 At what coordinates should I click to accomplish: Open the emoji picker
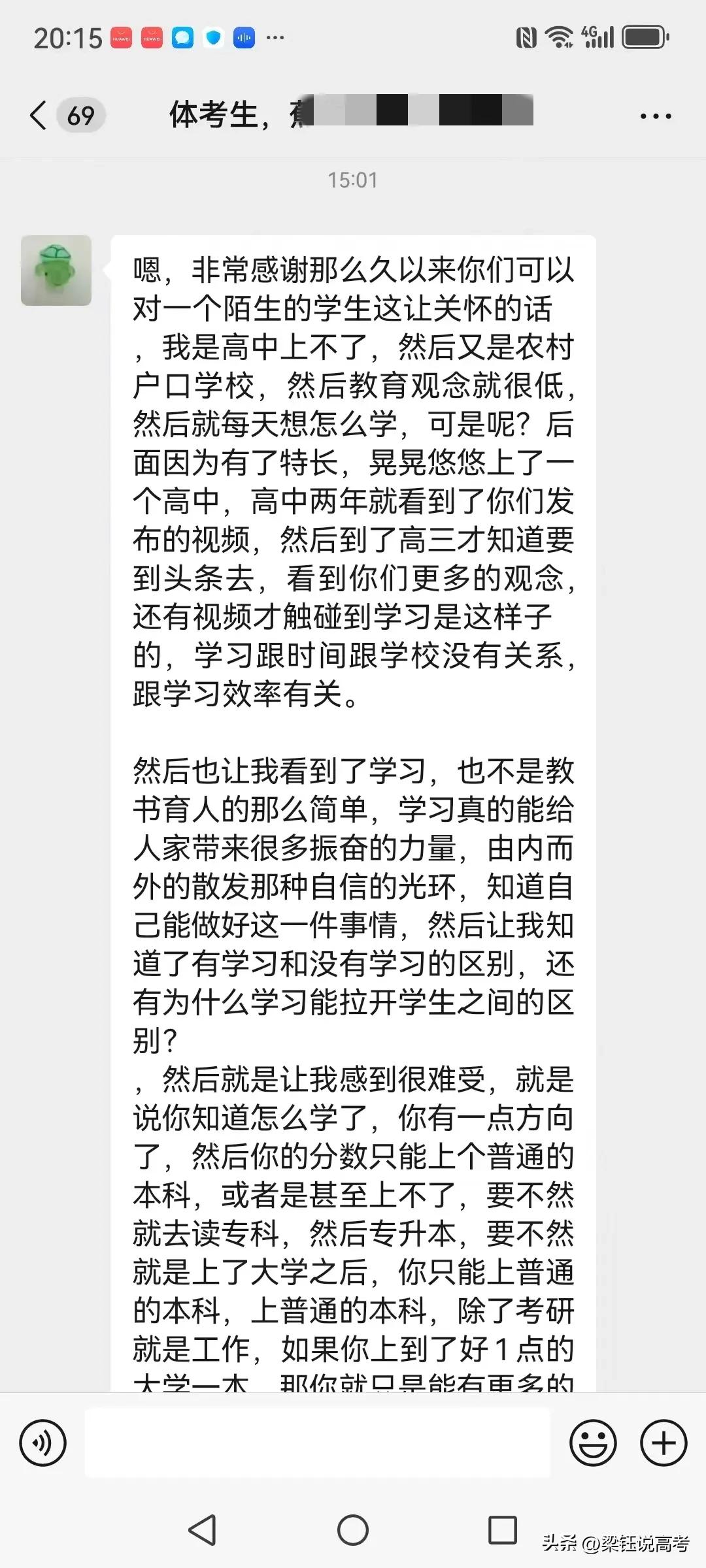coord(593,1443)
